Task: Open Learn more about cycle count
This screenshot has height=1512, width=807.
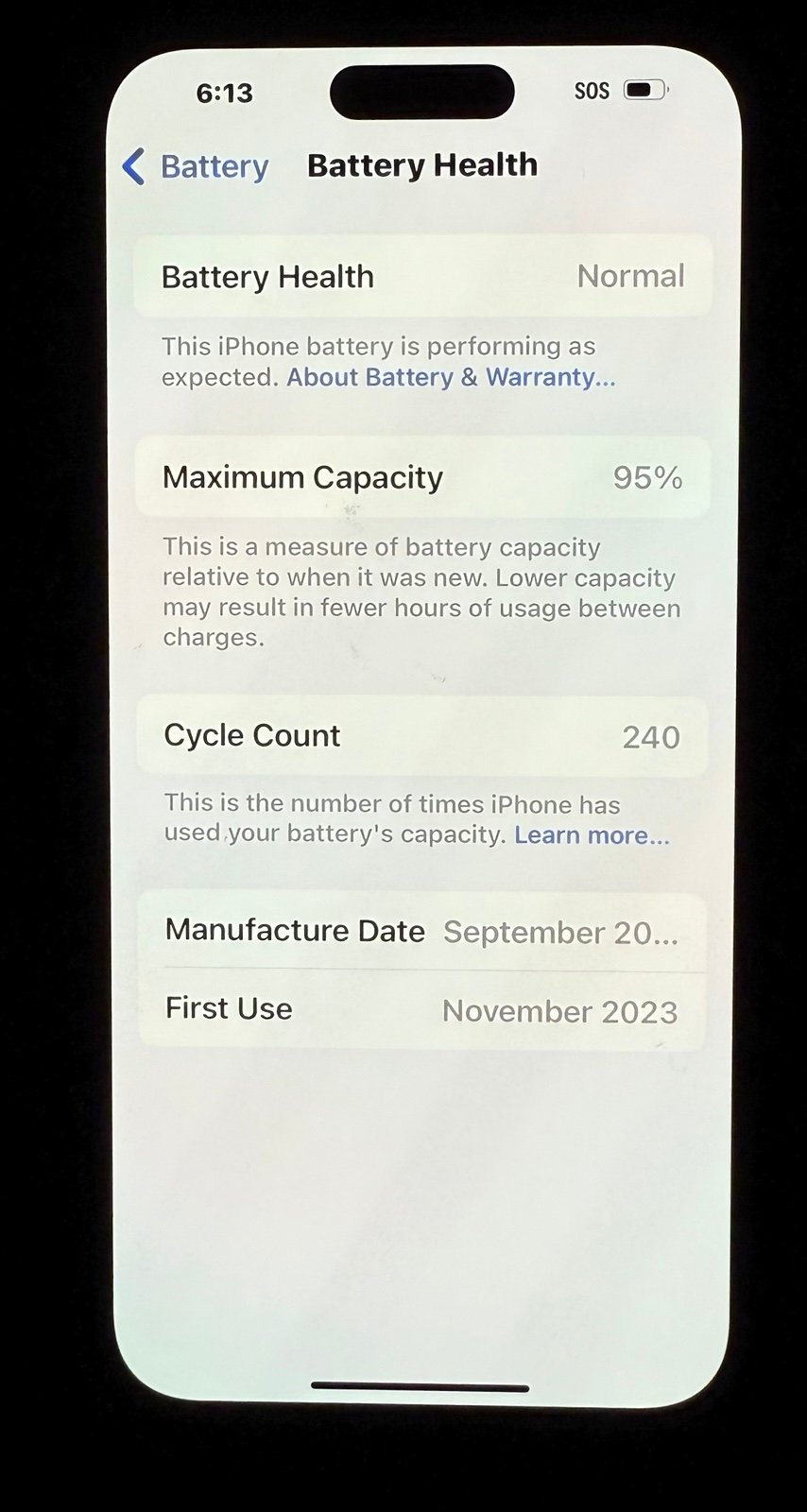Action: point(592,835)
